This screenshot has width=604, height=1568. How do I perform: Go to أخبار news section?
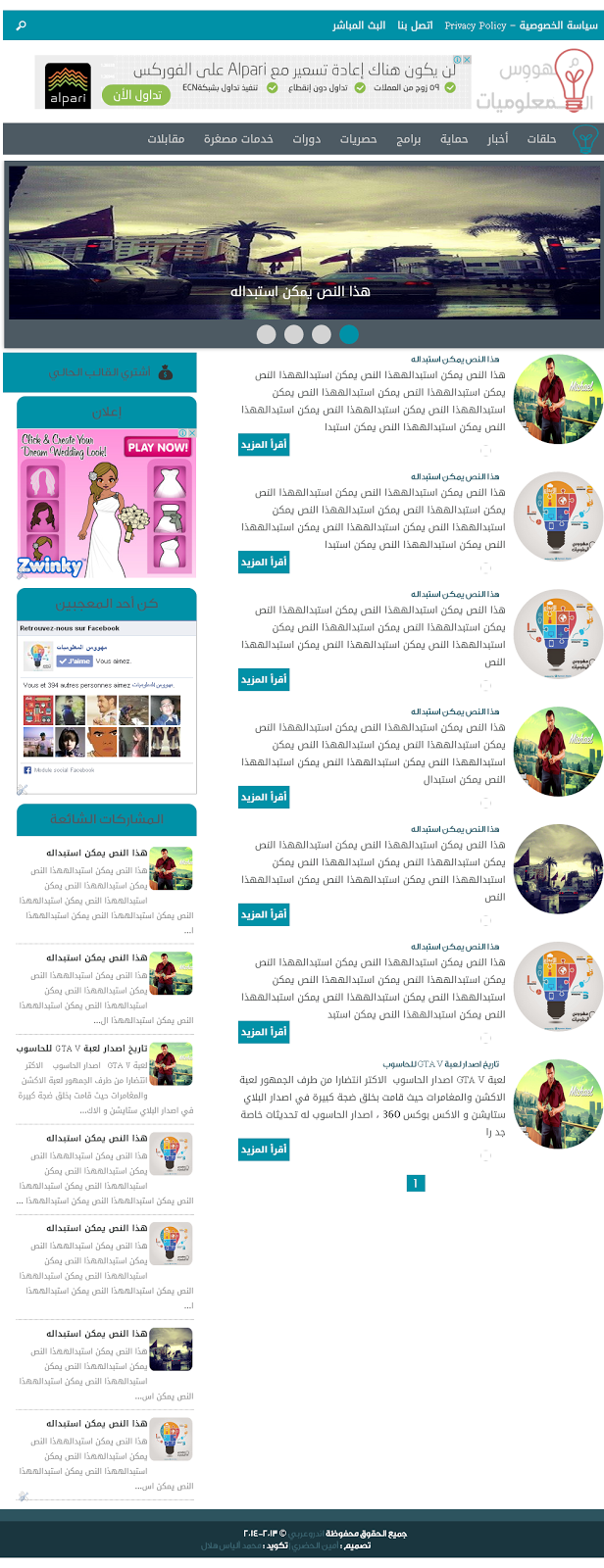(497, 139)
